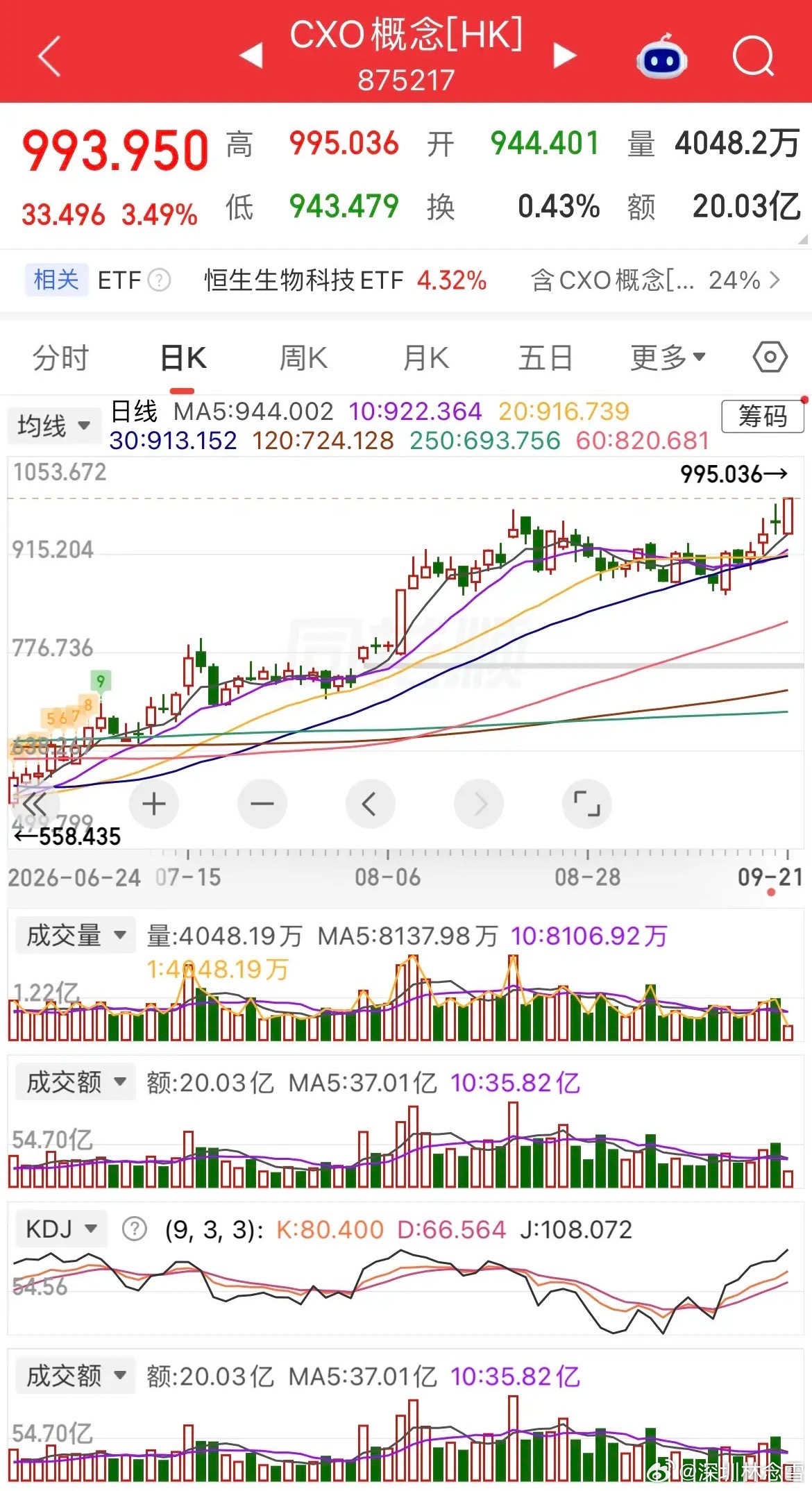Enter fullscreen chart view
The height and width of the screenshot is (1491, 812).
pos(586,804)
